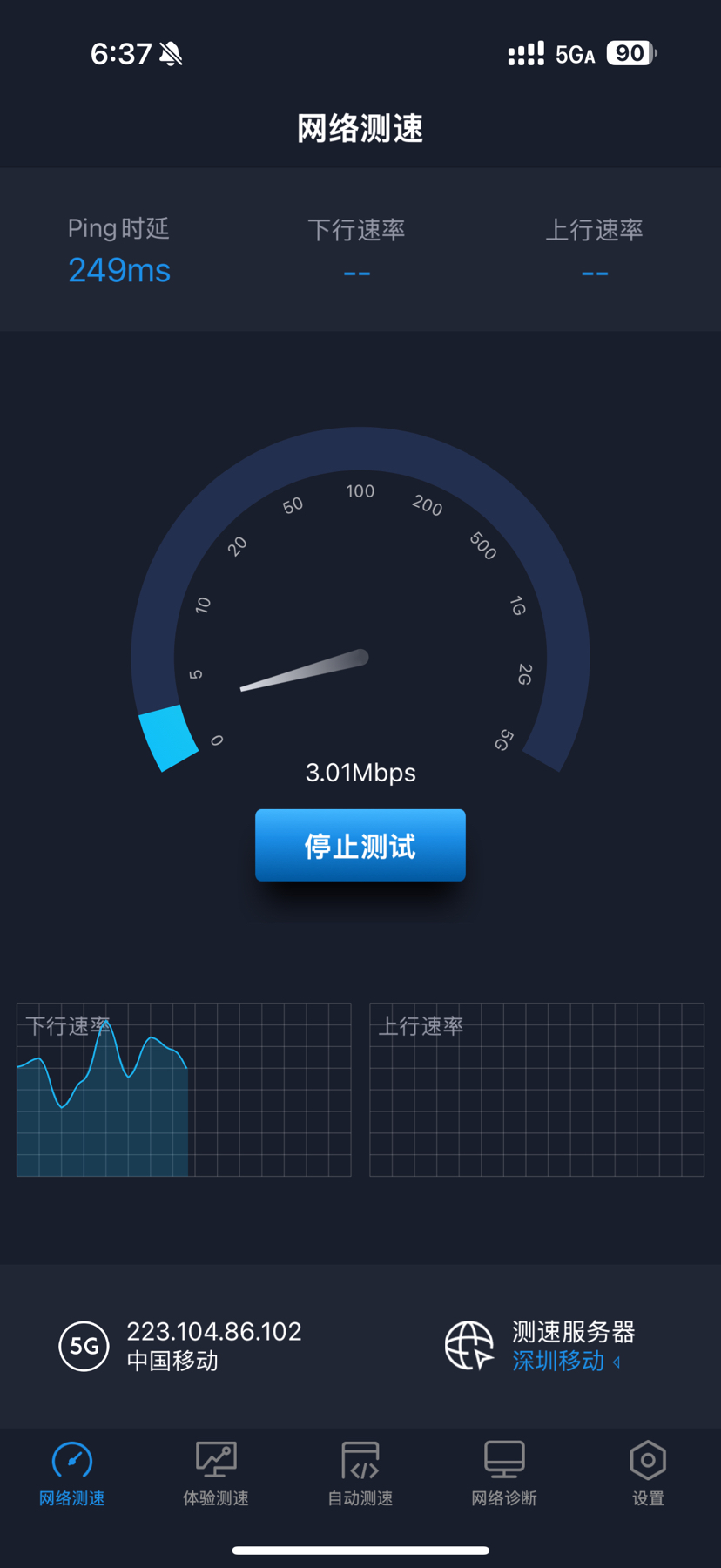The height and width of the screenshot is (1568, 721).
Task: Switch to the 体验测速 tab
Action: [x=216, y=1474]
